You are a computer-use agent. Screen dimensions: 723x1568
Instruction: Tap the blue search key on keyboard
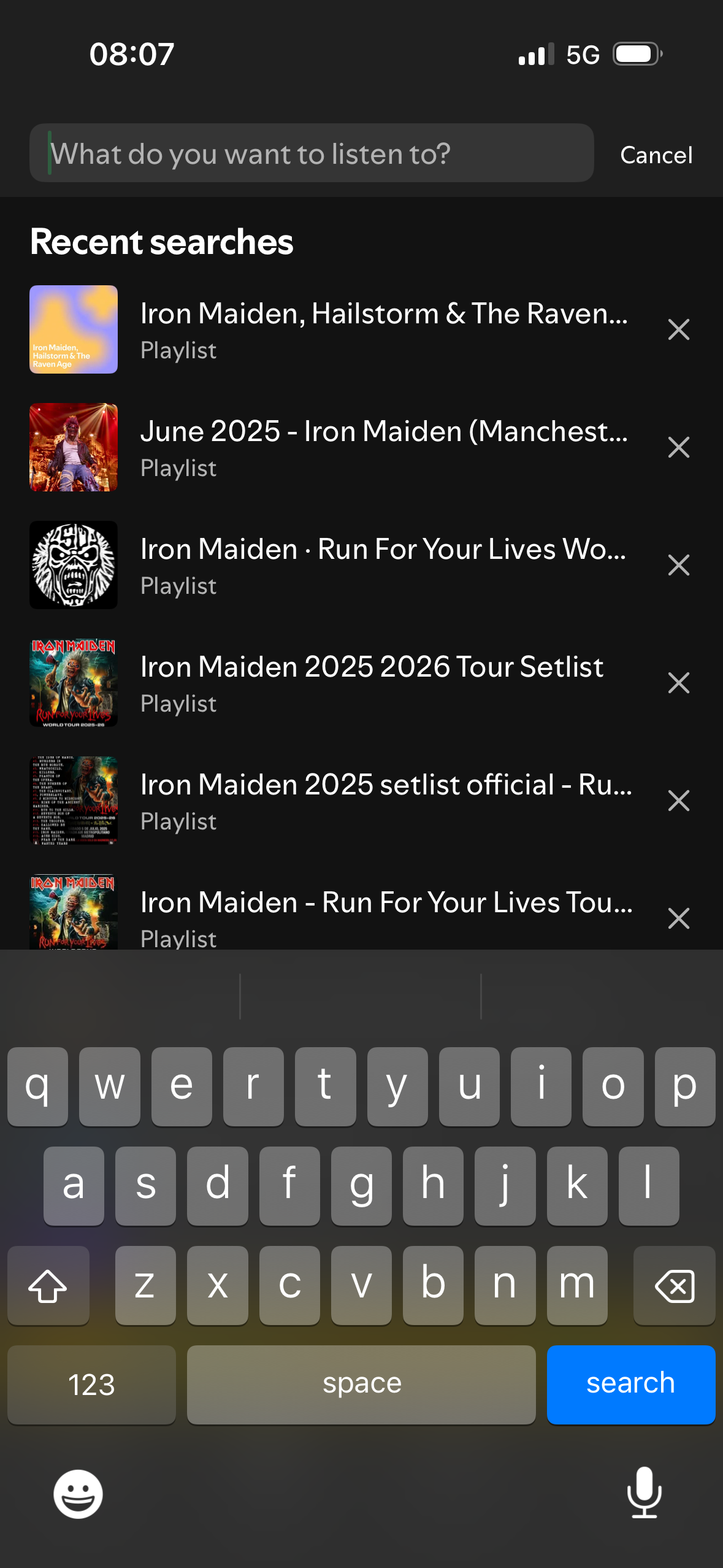point(631,1385)
